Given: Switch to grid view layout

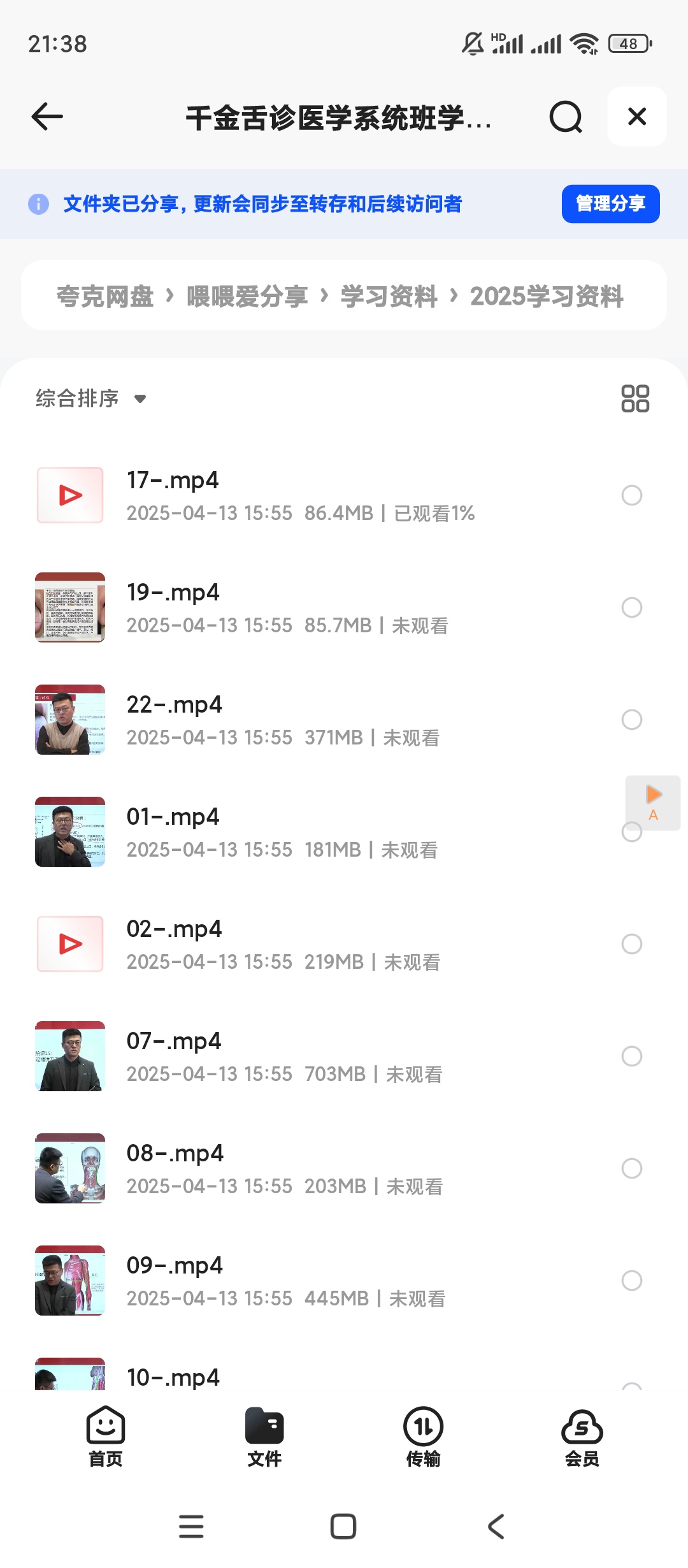Looking at the screenshot, I should tap(635, 399).
